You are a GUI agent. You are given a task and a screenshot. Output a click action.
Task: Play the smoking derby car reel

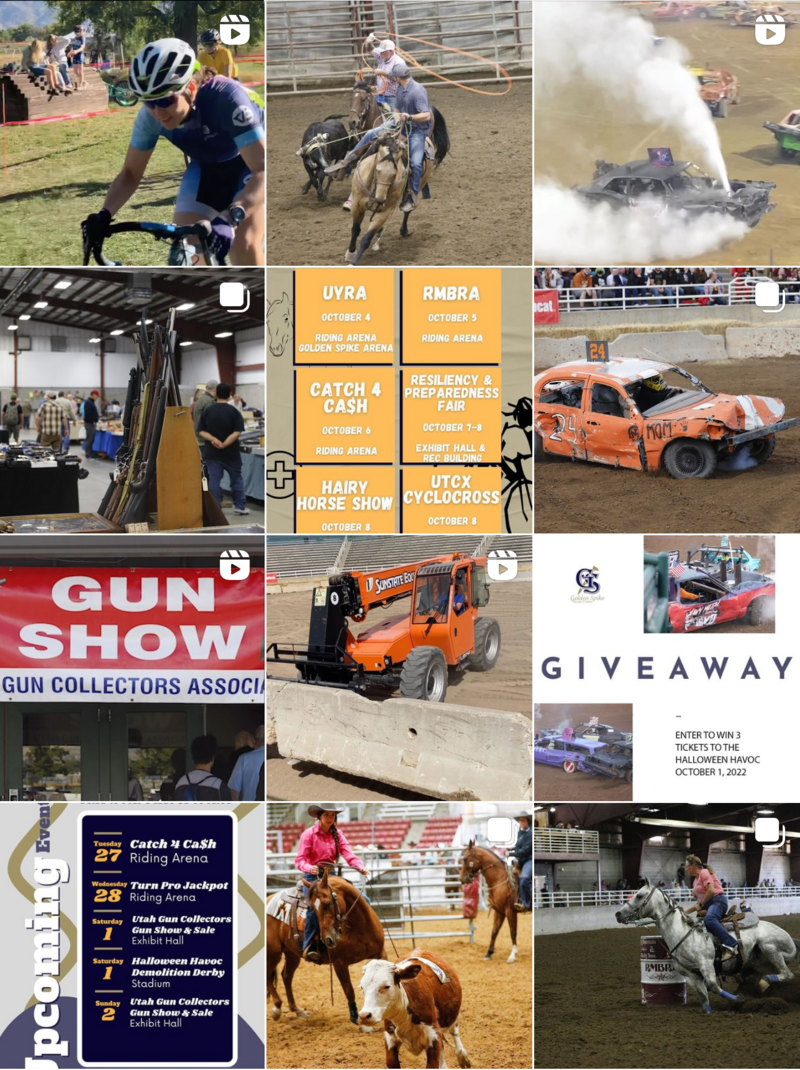pyautogui.click(x=667, y=132)
